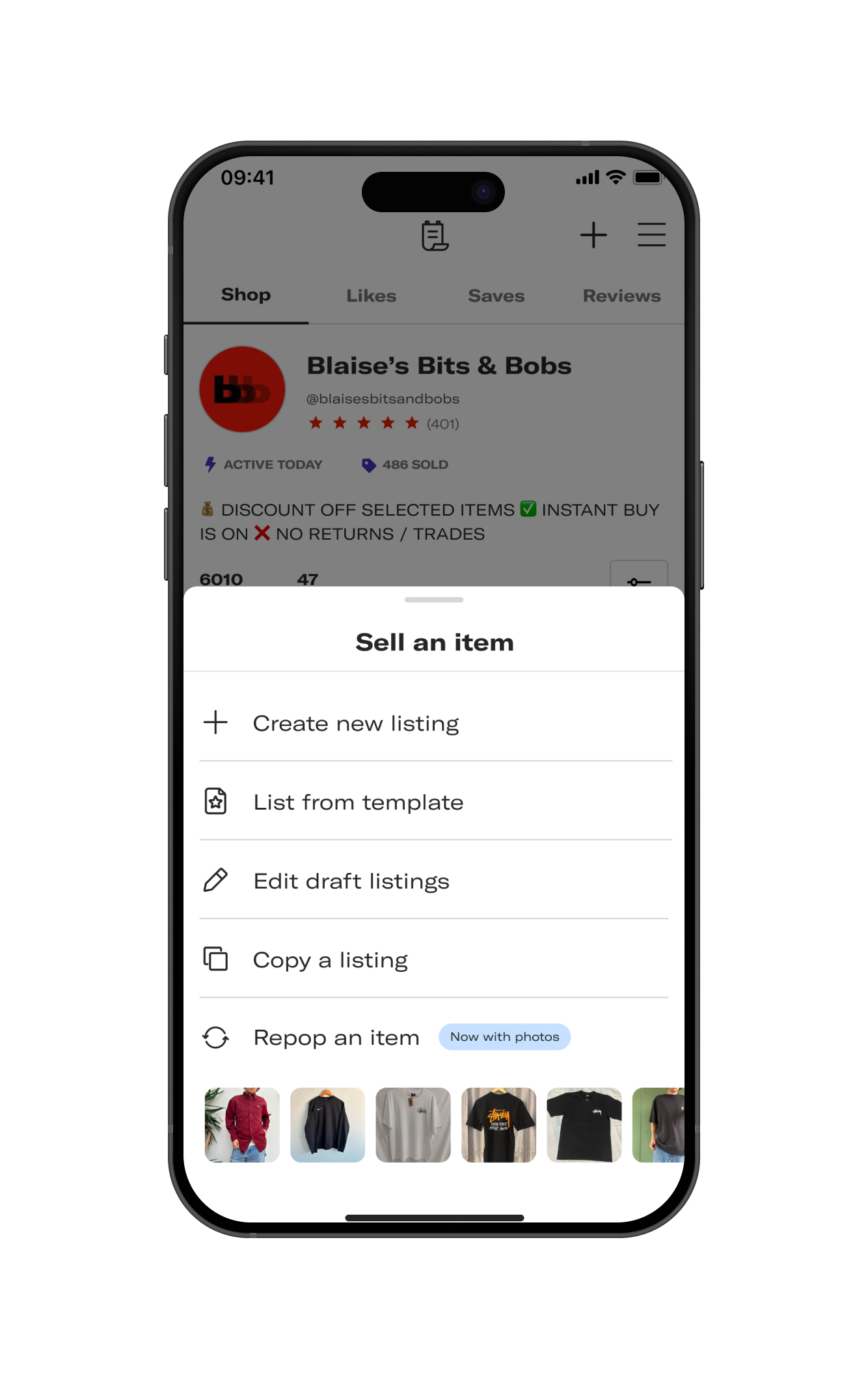Open Edit draft listings
Screen dimensions: 868x1380
pyautogui.click(x=351, y=881)
